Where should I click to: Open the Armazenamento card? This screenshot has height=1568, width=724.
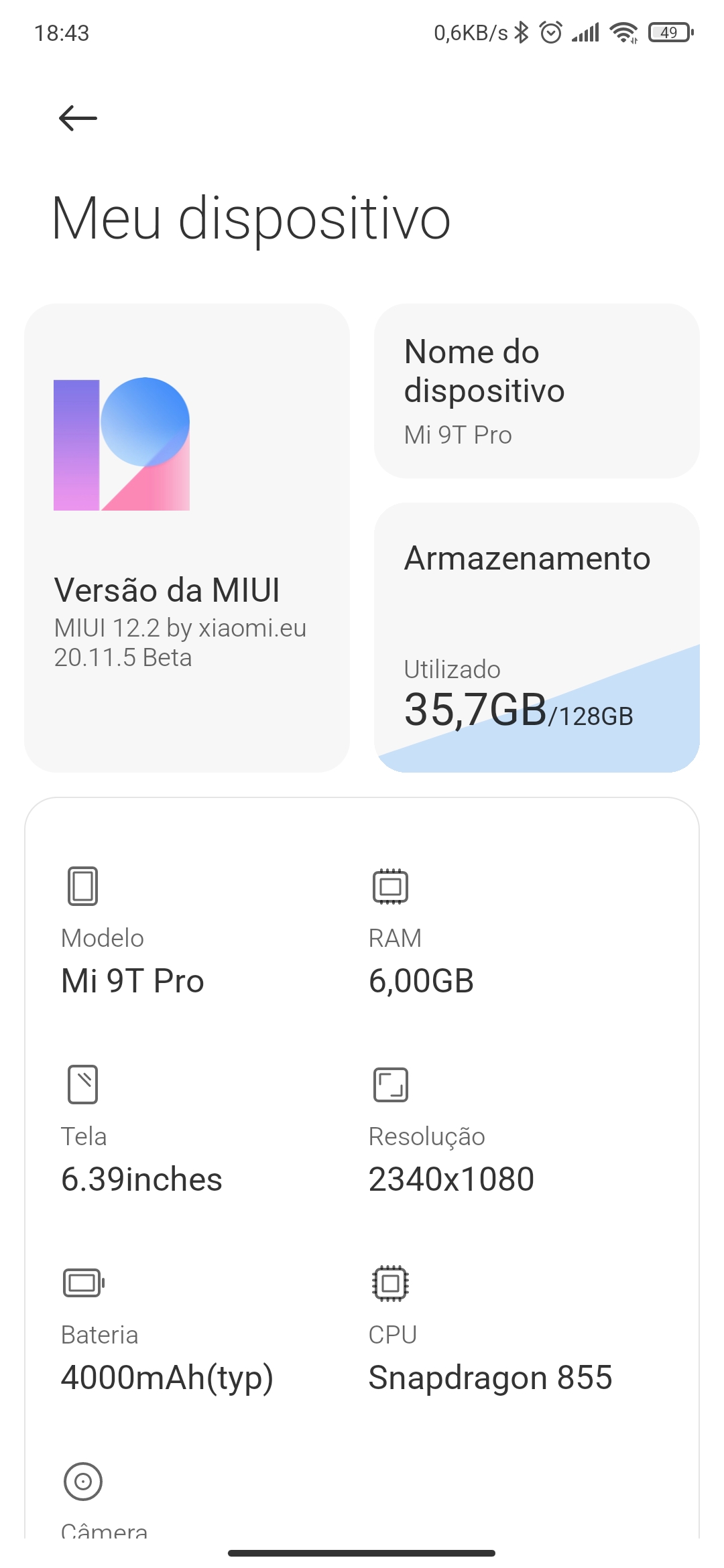click(x=536, y=637)
